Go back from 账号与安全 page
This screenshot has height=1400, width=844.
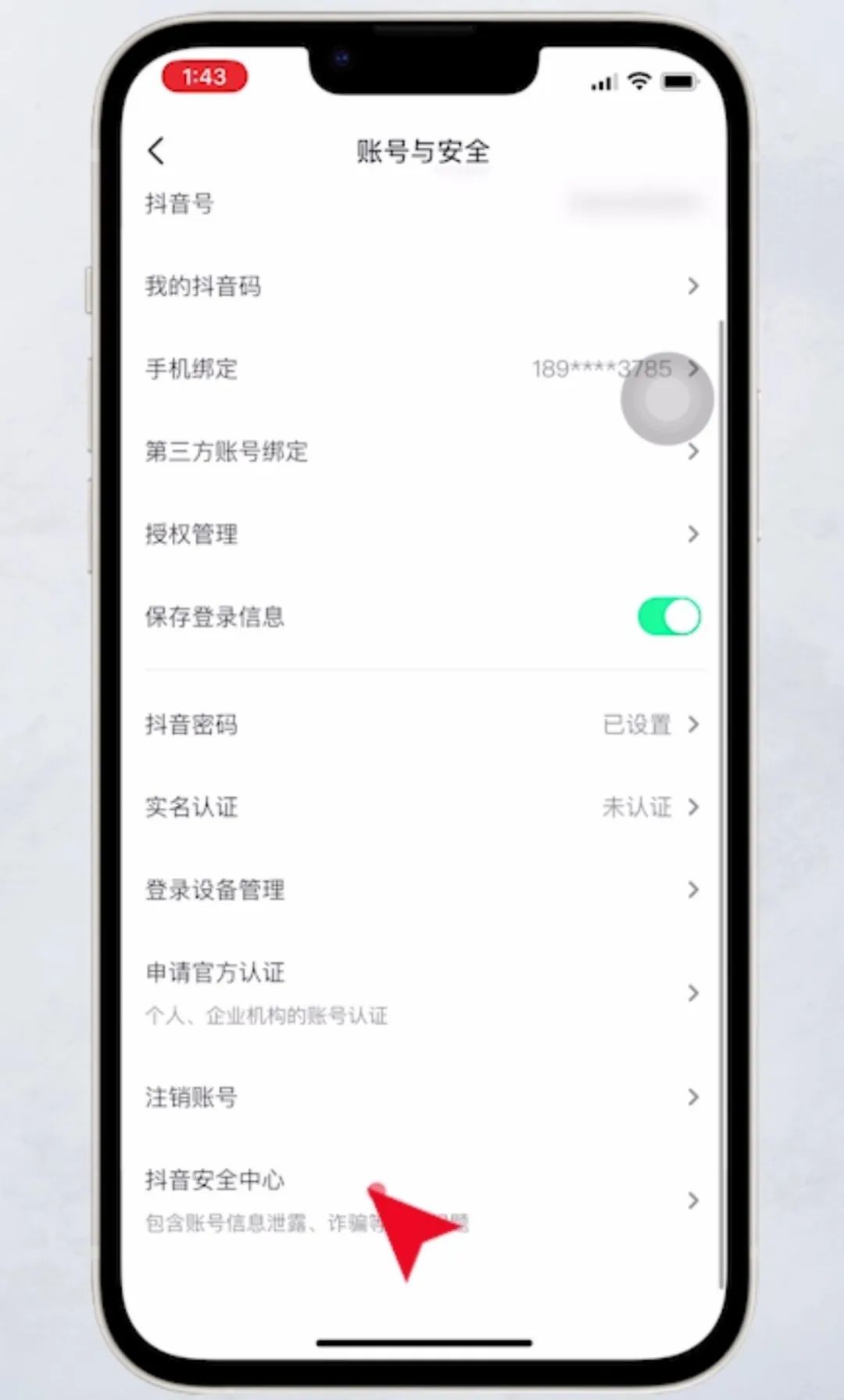click(x=156, y=151)
